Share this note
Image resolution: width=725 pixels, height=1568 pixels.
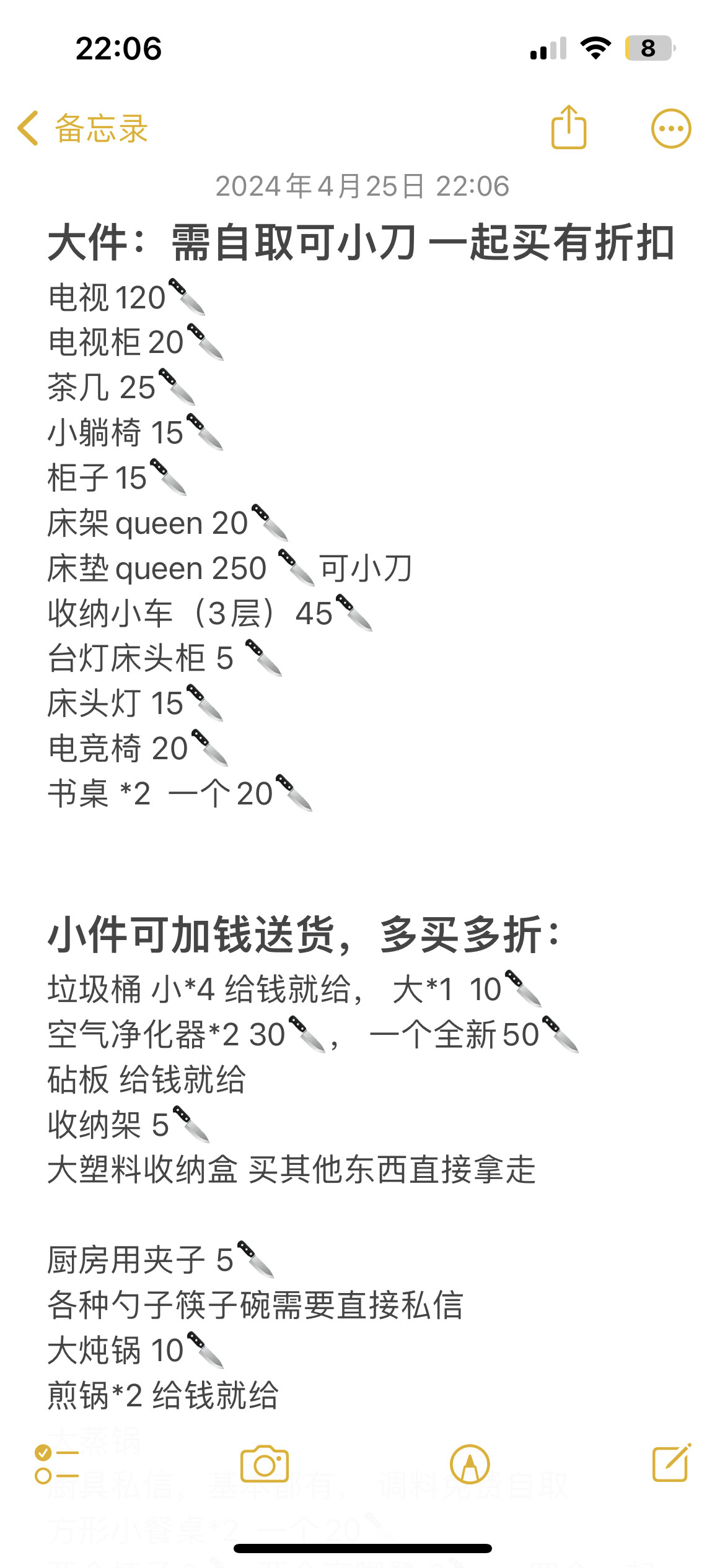pos(568,128)
